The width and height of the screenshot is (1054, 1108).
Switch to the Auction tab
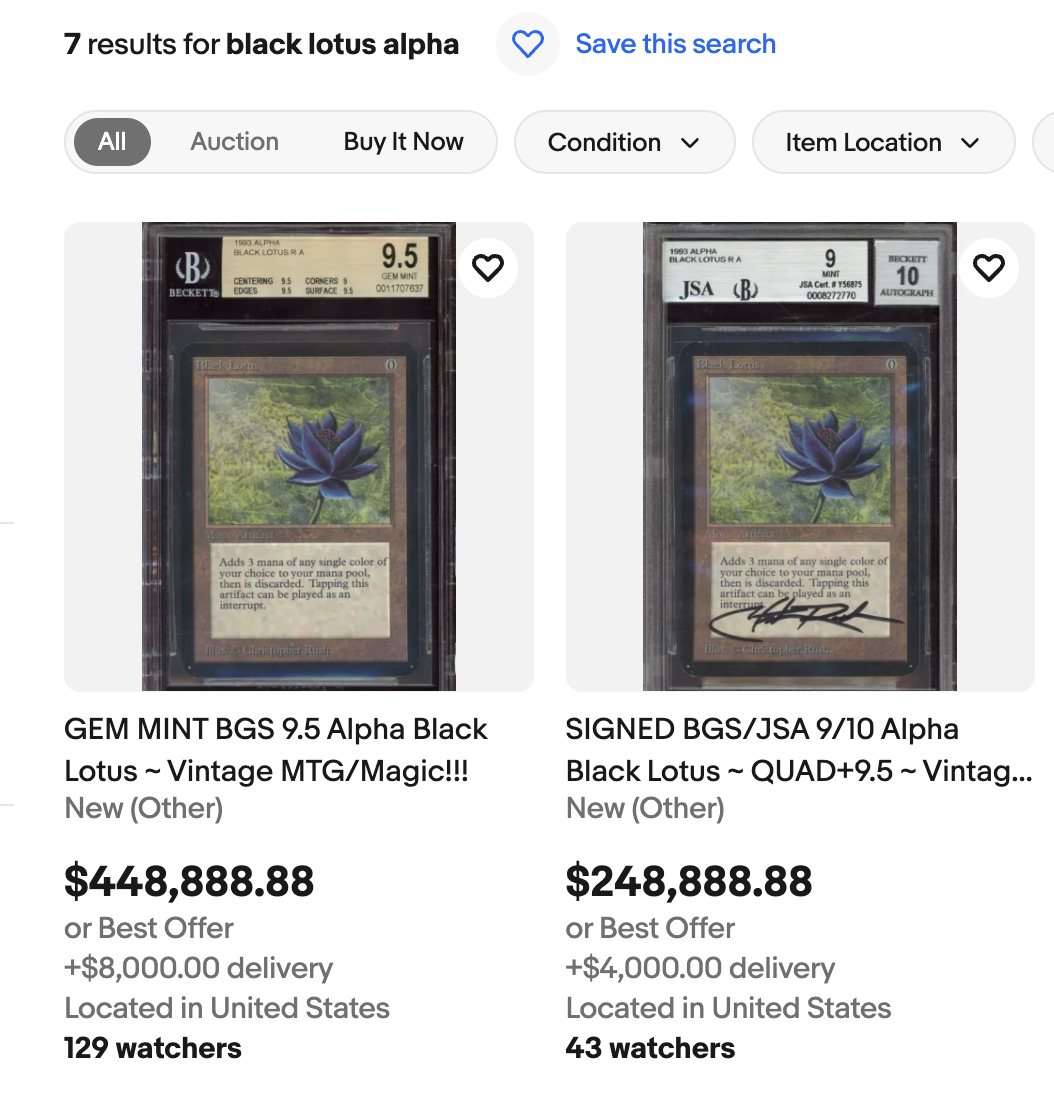coord(234,142)
